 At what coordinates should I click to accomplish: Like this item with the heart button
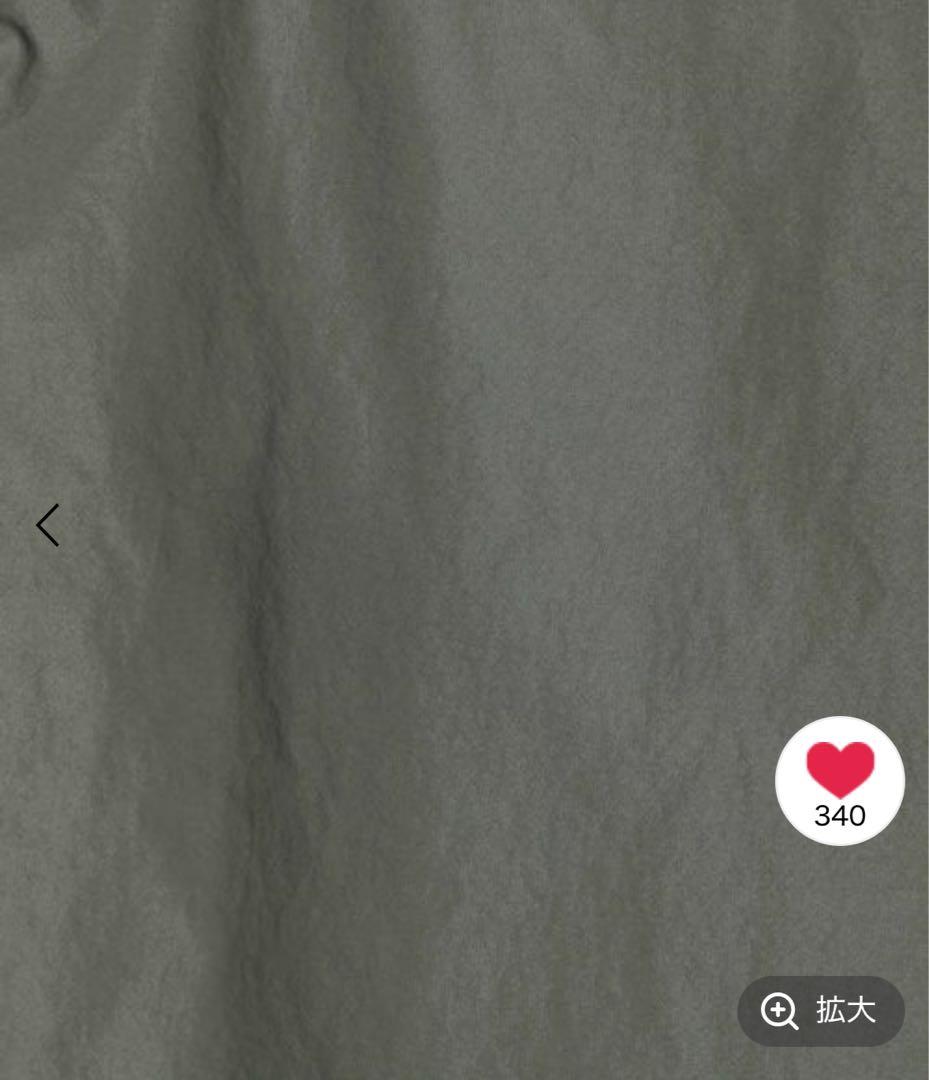(x=840, y=781)
